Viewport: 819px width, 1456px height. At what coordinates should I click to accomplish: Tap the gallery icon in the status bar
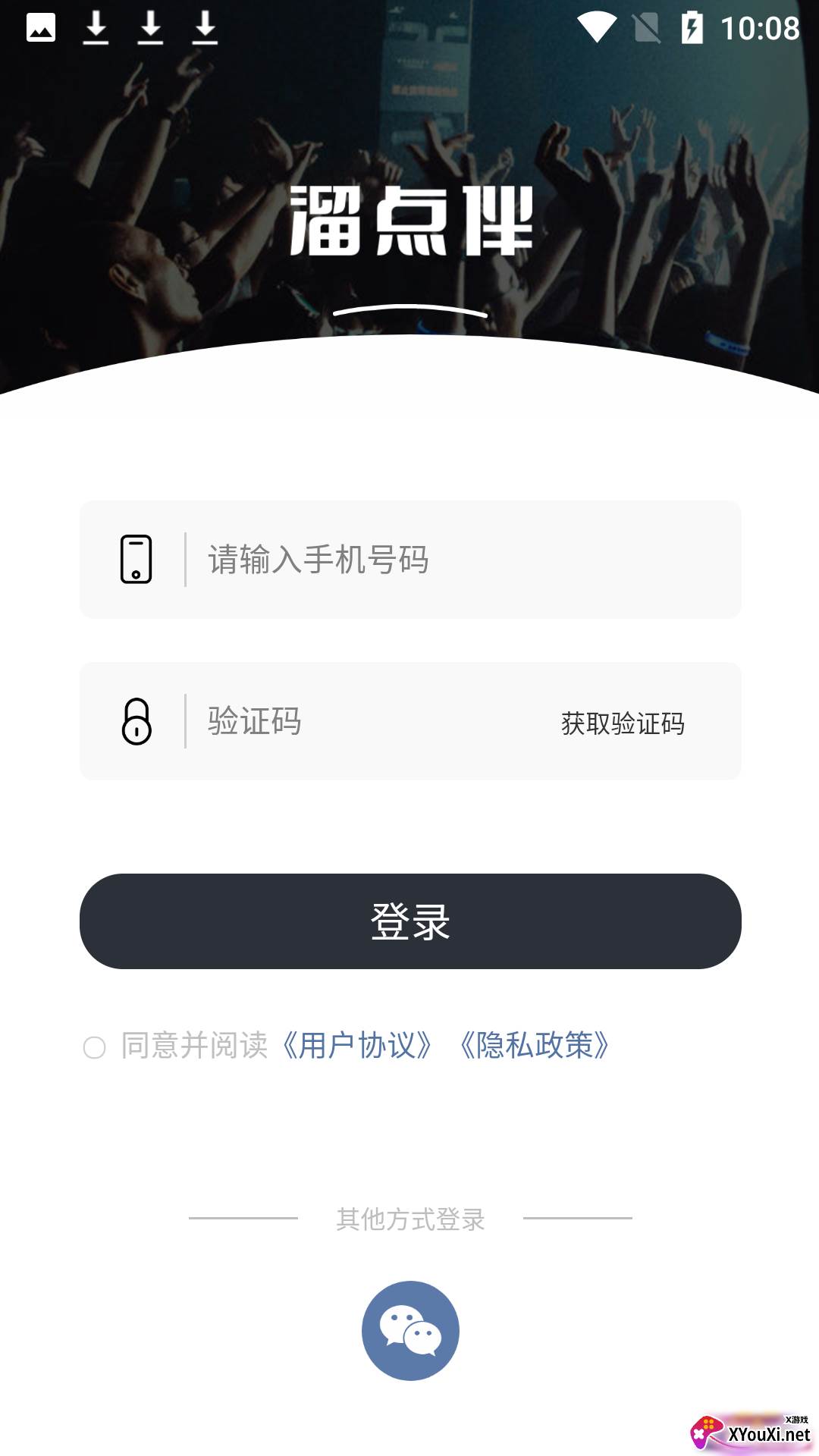click(x=42, y=27)
